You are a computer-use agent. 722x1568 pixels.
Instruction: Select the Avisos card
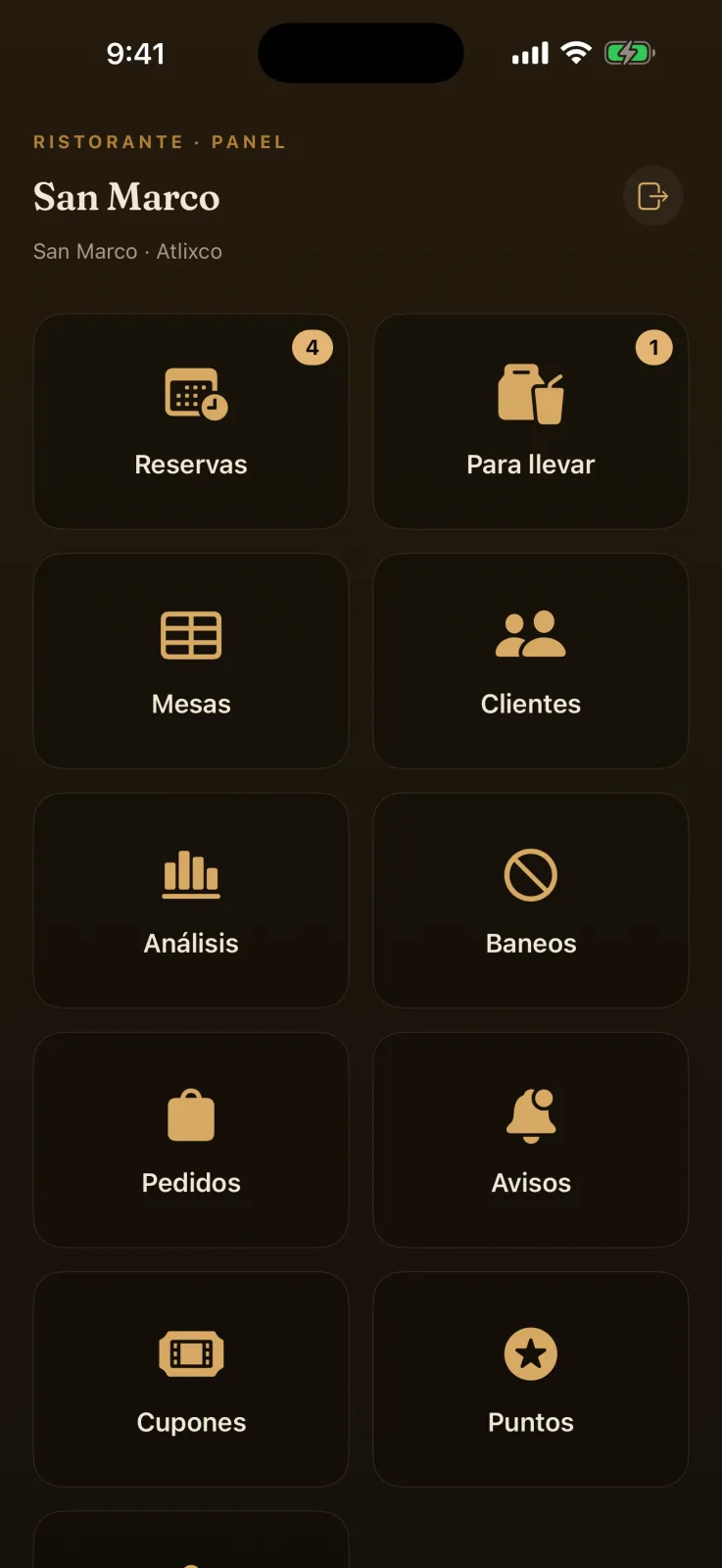(531, 1140)
